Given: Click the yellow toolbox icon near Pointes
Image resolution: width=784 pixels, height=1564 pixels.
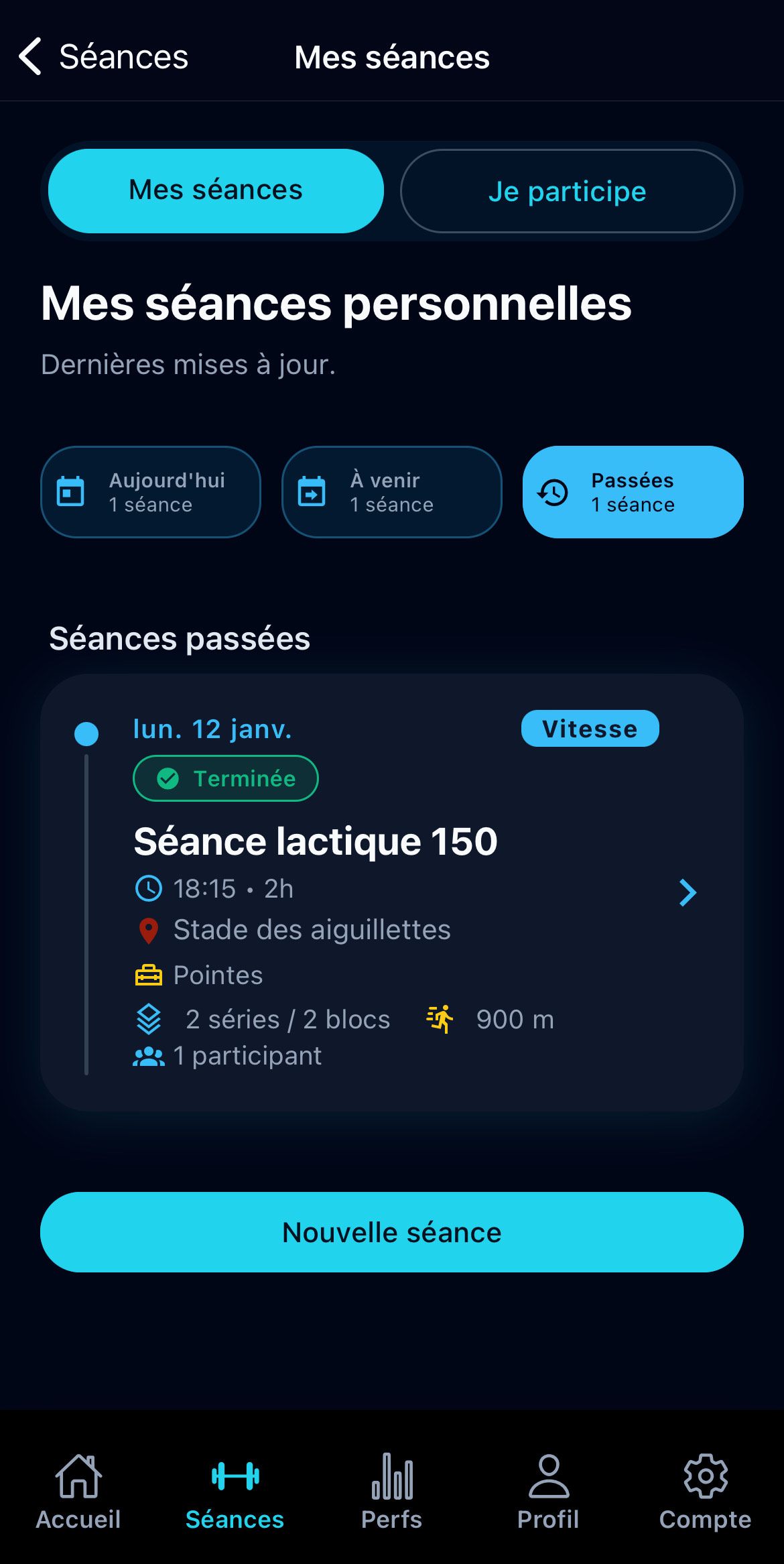Looking at the screenshot, I should click(x=149, y=975).
